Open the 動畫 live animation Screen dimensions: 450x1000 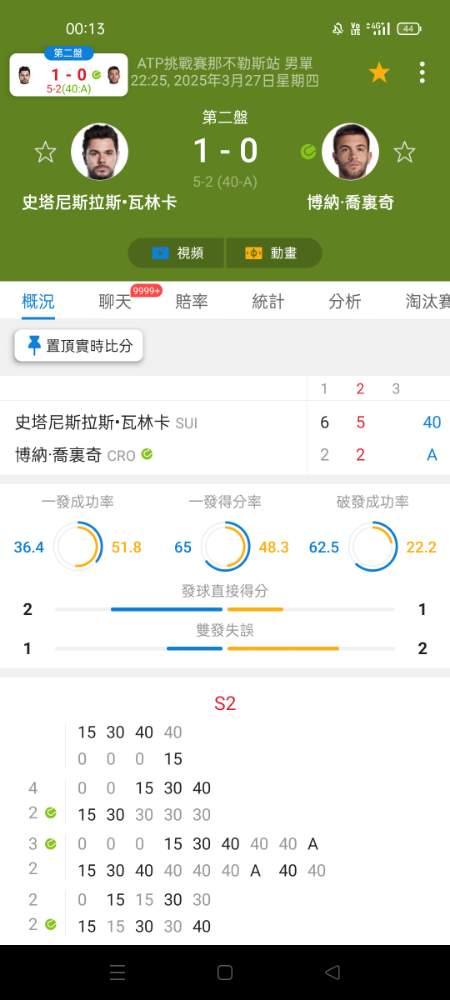273,253
